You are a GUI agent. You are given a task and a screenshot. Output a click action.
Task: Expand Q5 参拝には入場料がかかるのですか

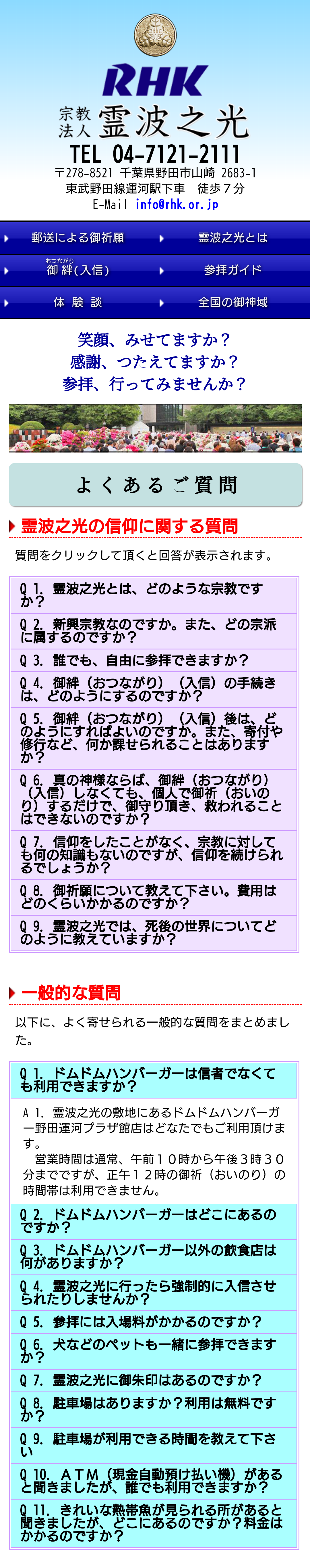tap(153, 1322)
